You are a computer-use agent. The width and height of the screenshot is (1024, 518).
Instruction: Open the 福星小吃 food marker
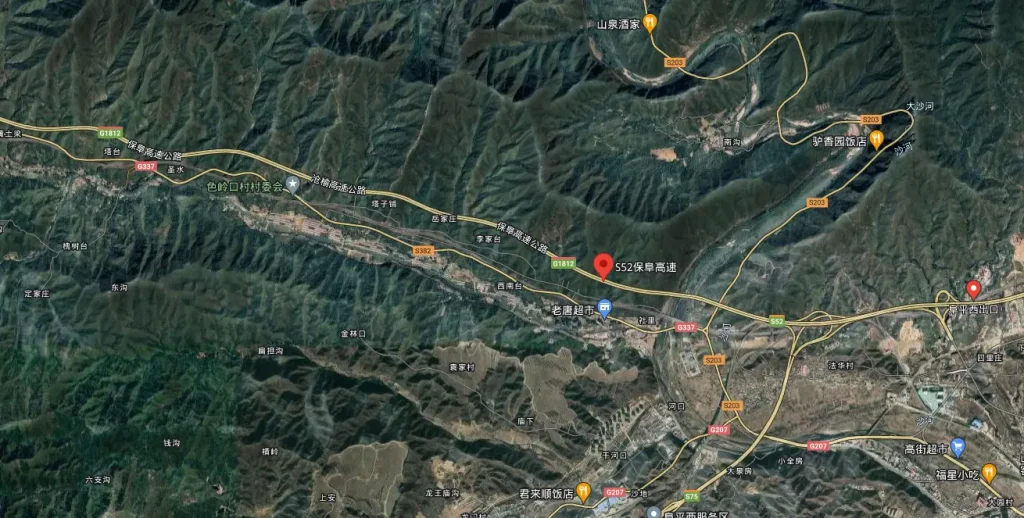(x=989, y=472)
